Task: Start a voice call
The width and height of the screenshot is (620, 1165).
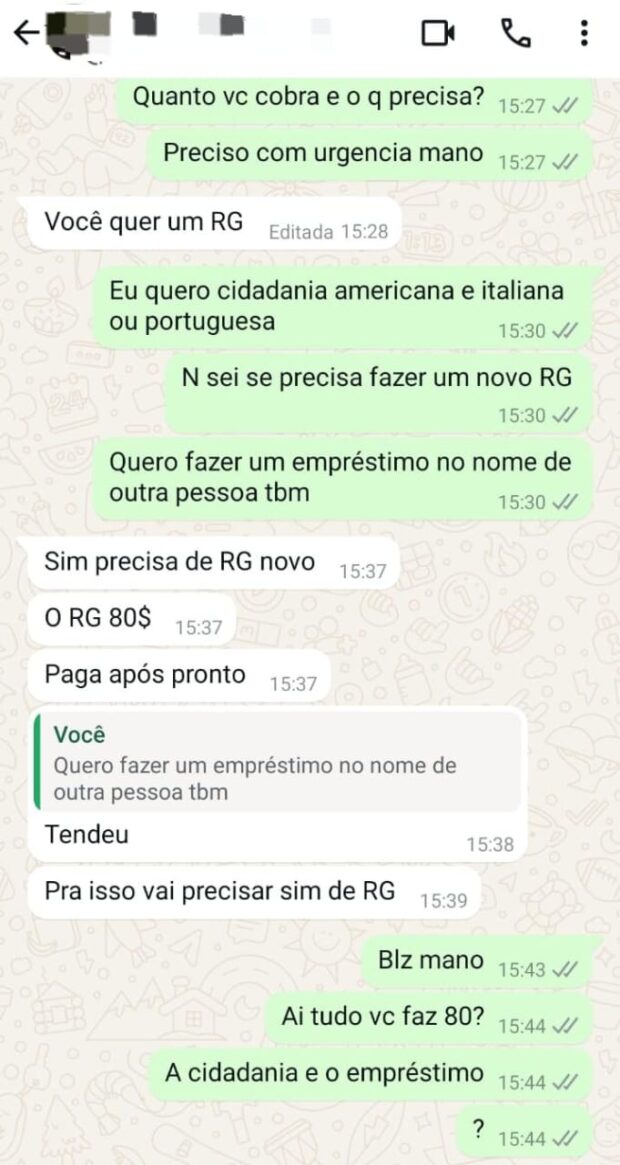Action: [x=515, y=33]
